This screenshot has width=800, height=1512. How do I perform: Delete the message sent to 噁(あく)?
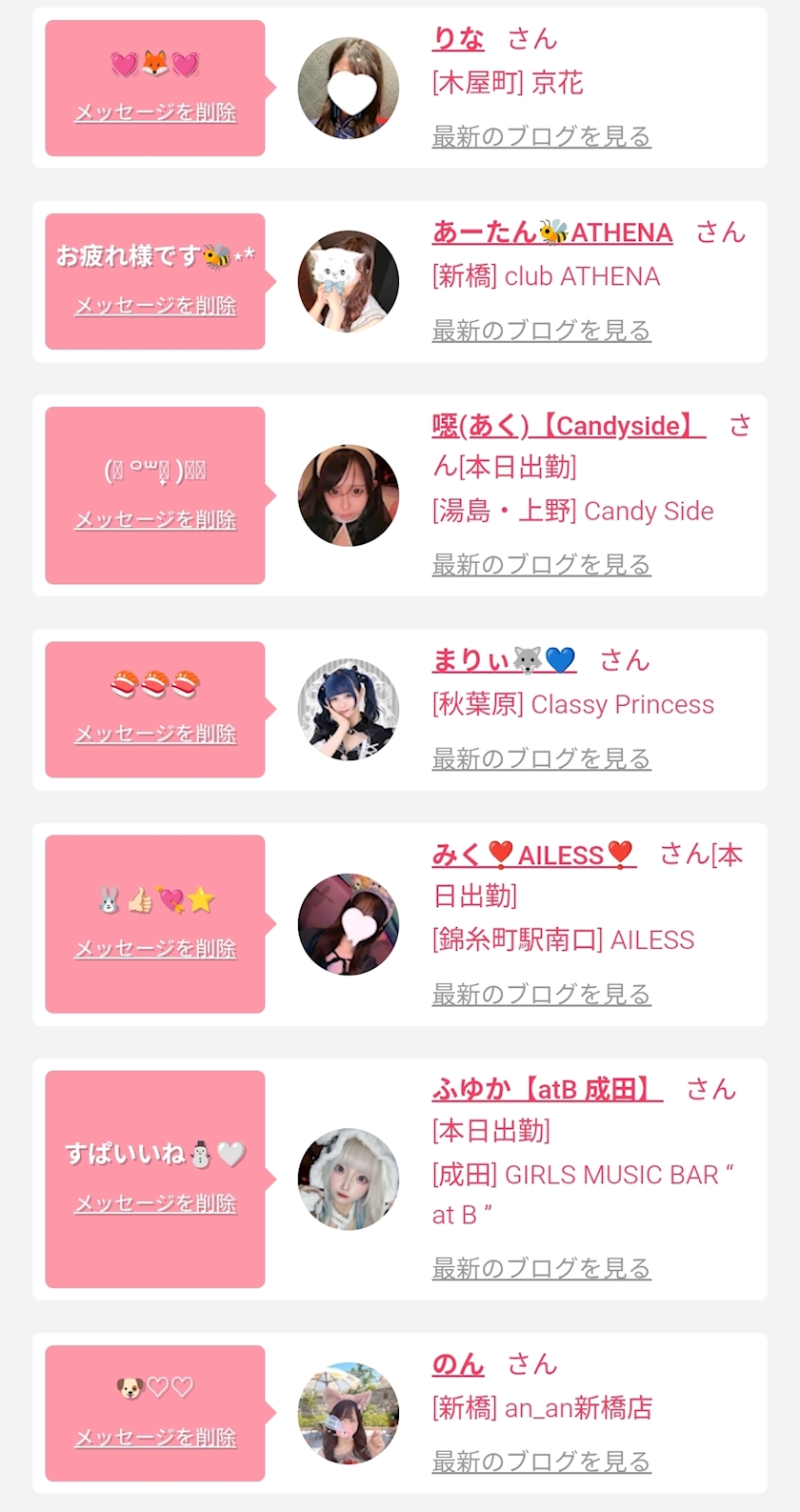(x=155, y=520)
